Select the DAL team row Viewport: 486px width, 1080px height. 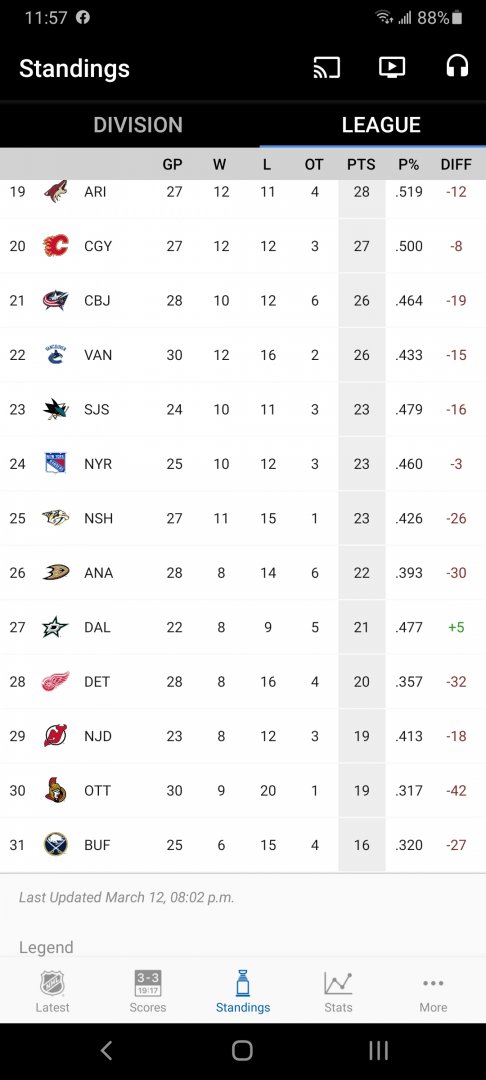pyautogui.click(x=243, y=627)
